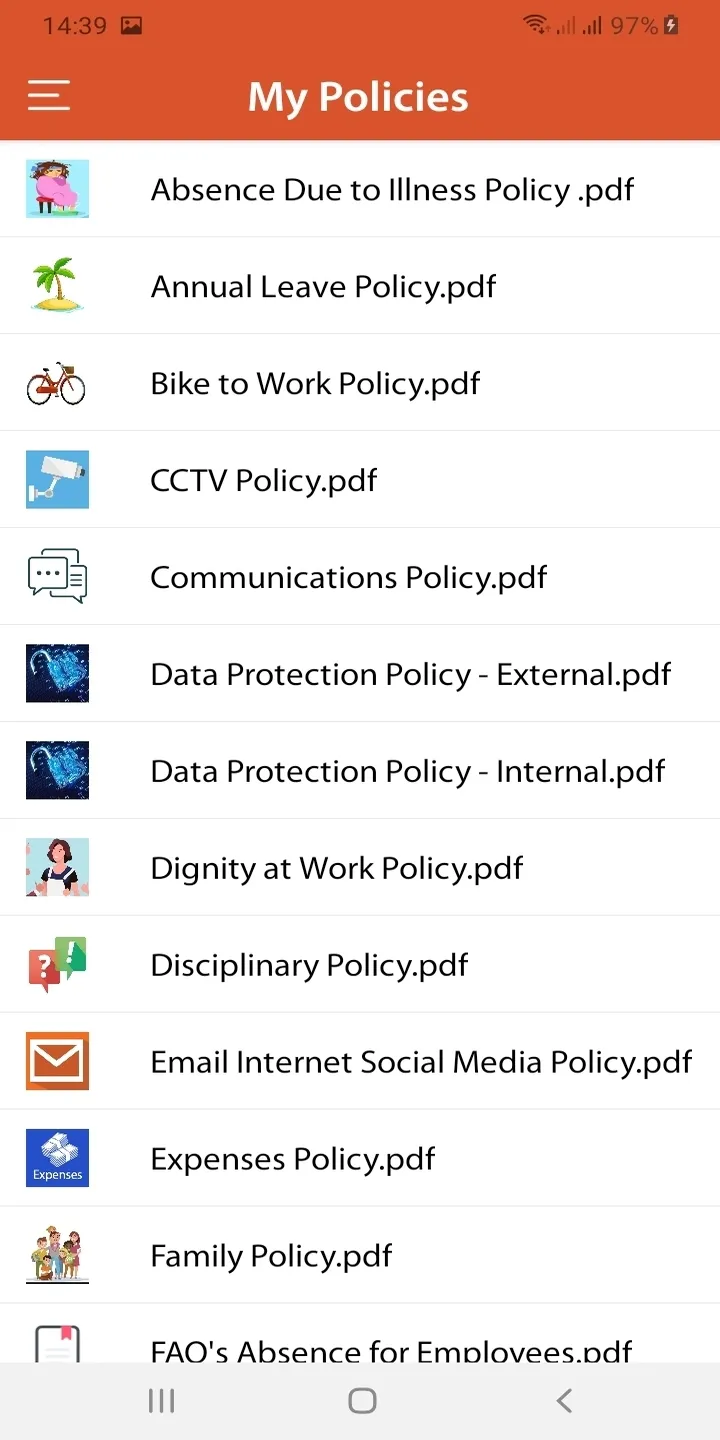Viewport: 720px width, 1440px height.
Task: Open Annual Leave Policy.pdf
Action: [323, 285]
